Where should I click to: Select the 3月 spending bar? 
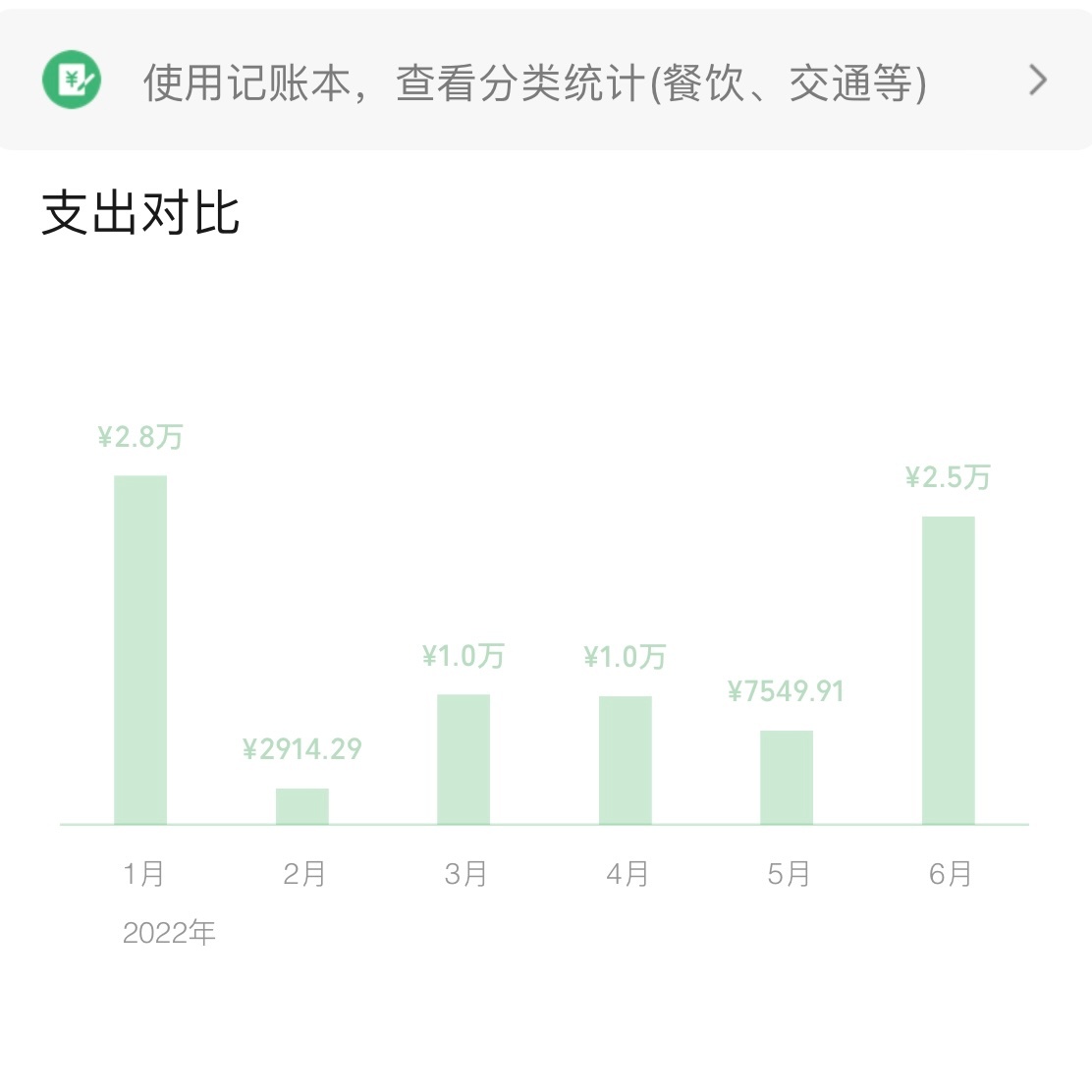pos(464,759)
